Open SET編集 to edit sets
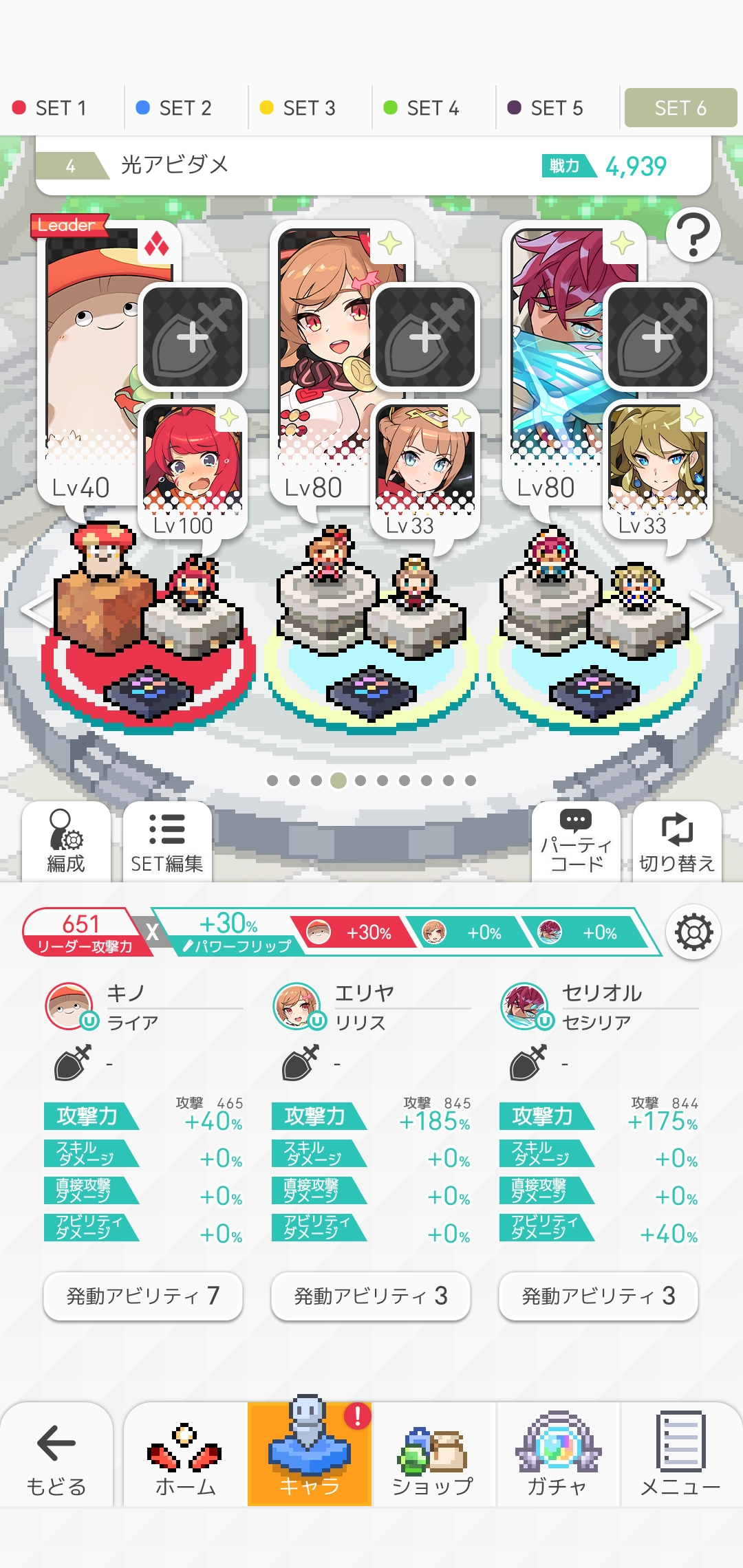 click(x=167, y=843)
